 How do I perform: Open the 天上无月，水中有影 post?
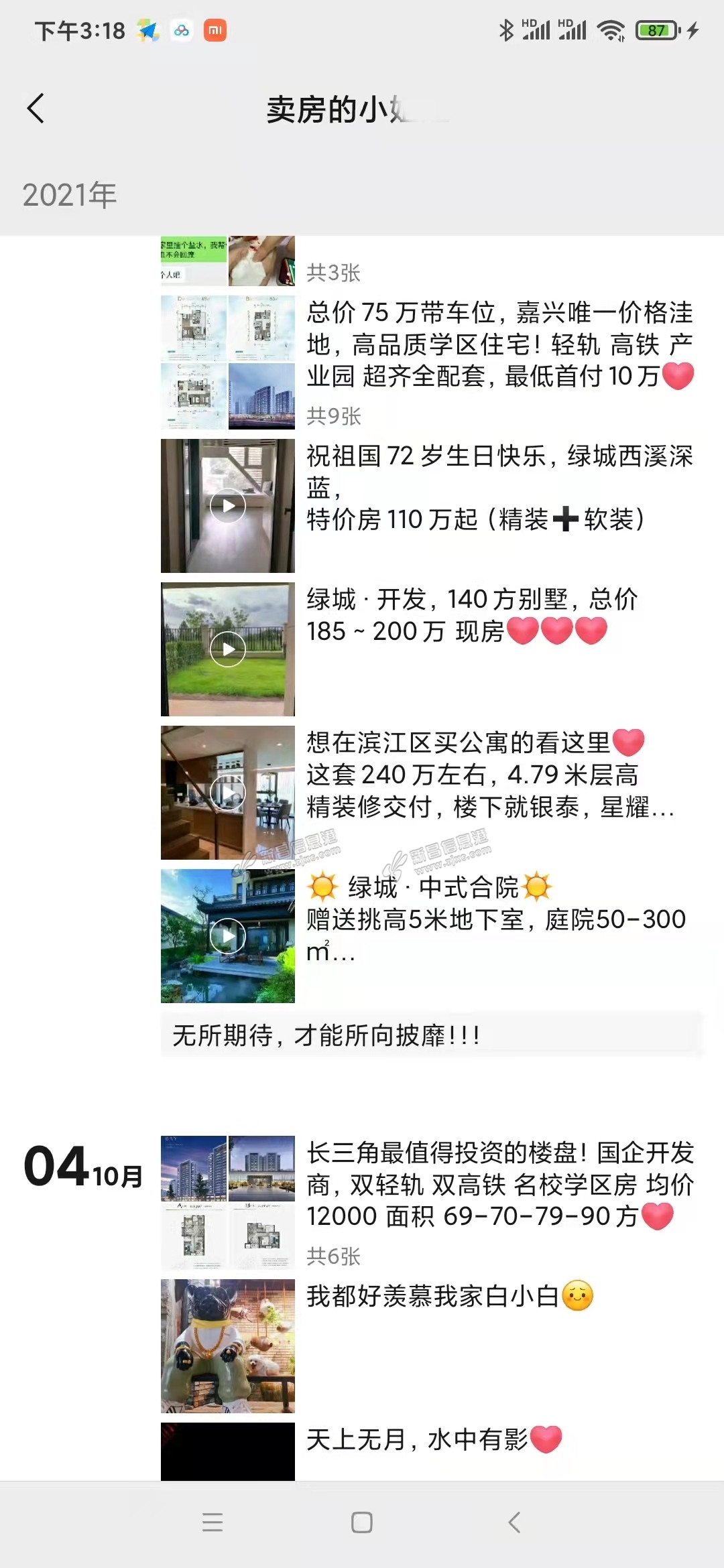click(432, 1439)
